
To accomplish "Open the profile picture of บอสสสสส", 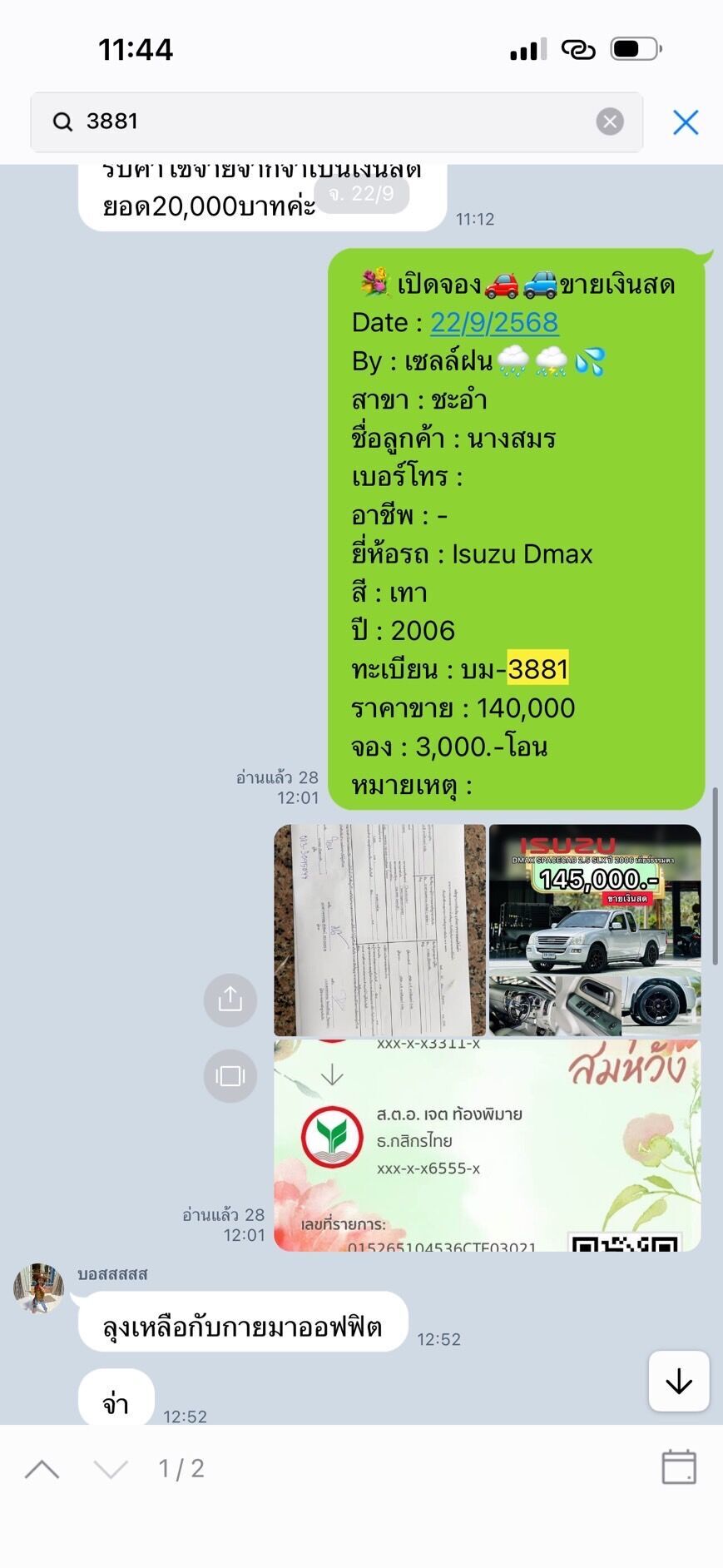I will pyautogui.click(x=39, y=1288).
